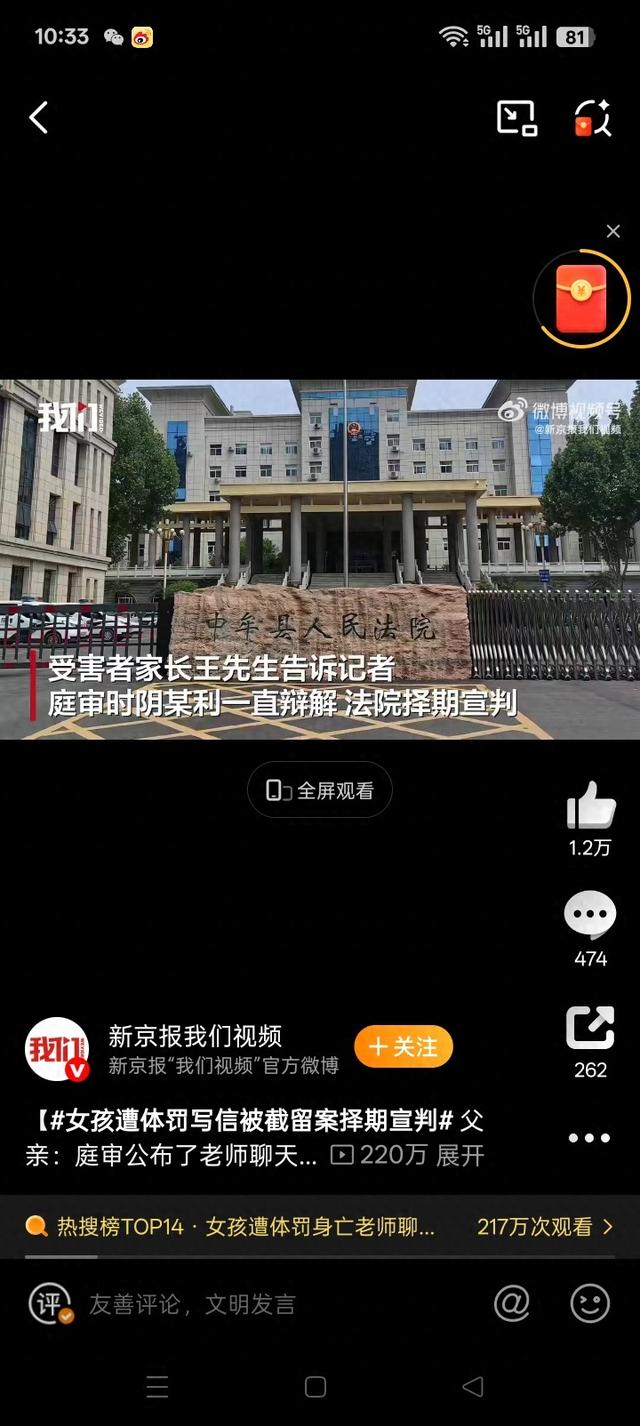Open the red packet search icon

point(592,118)
